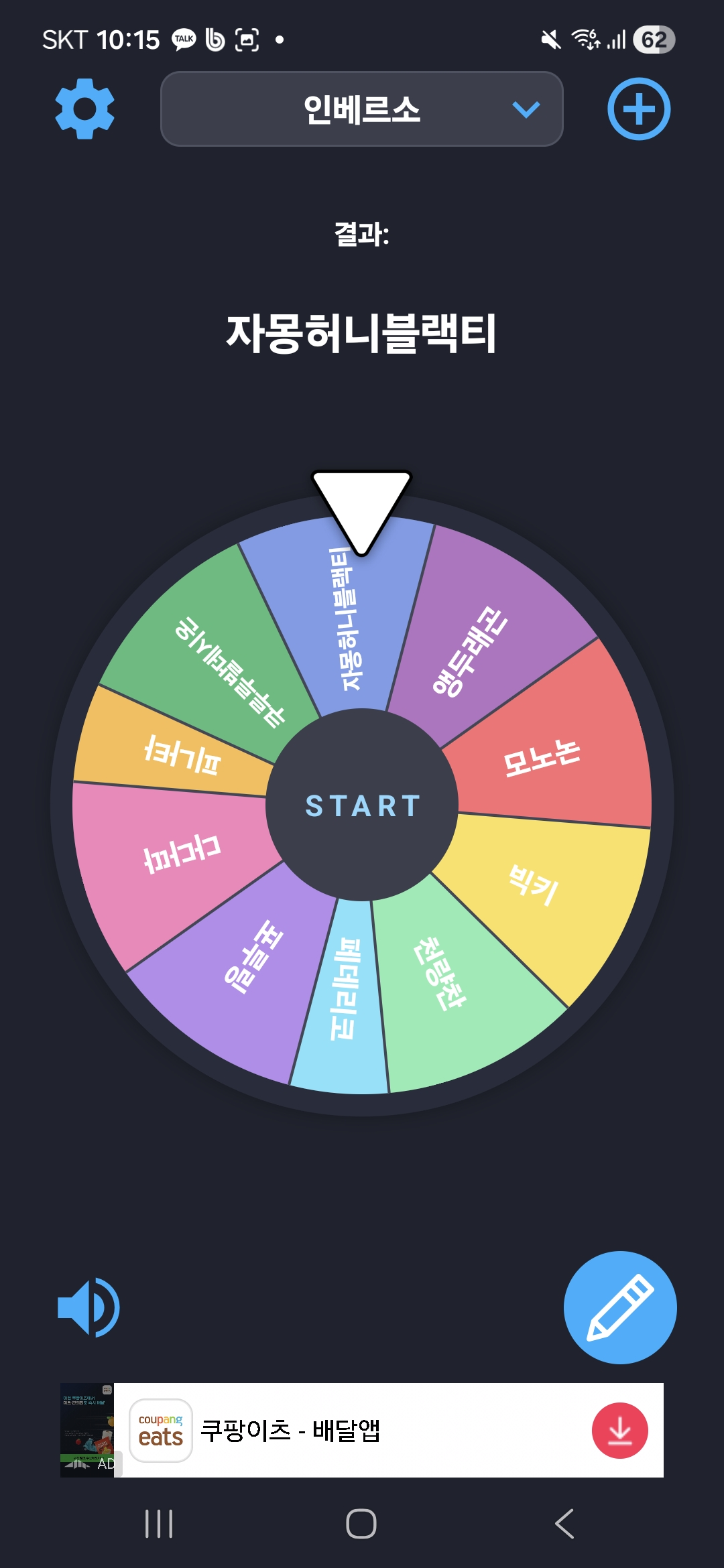Tap START to spin the wheel
724x1568 pixels.
[x=362, y=805]
